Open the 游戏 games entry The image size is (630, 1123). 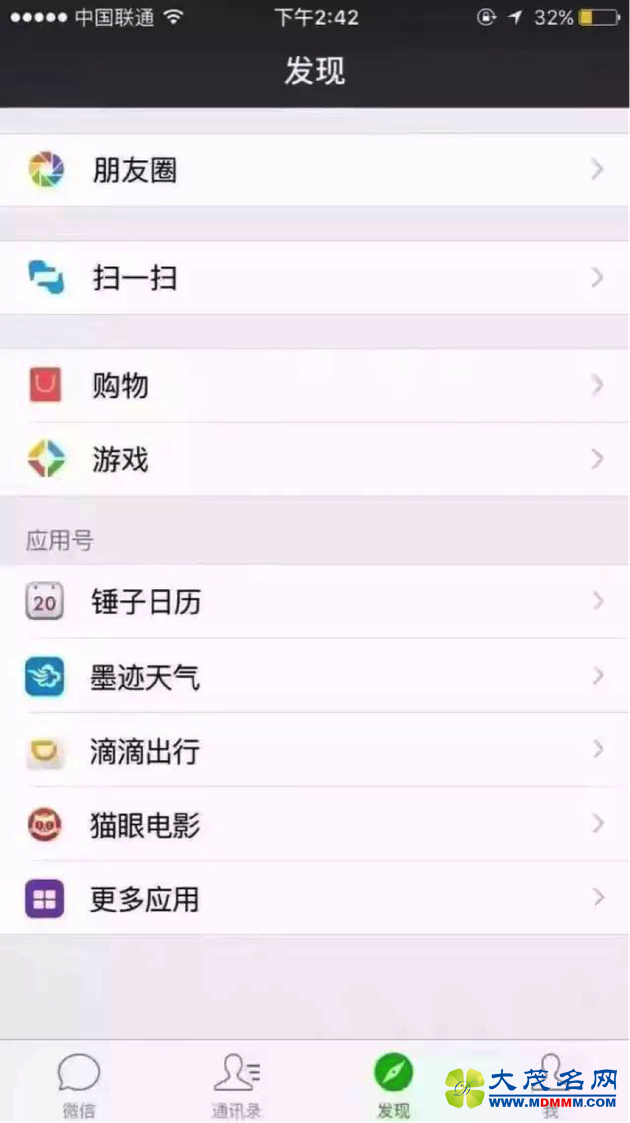[x=315, y=460]
